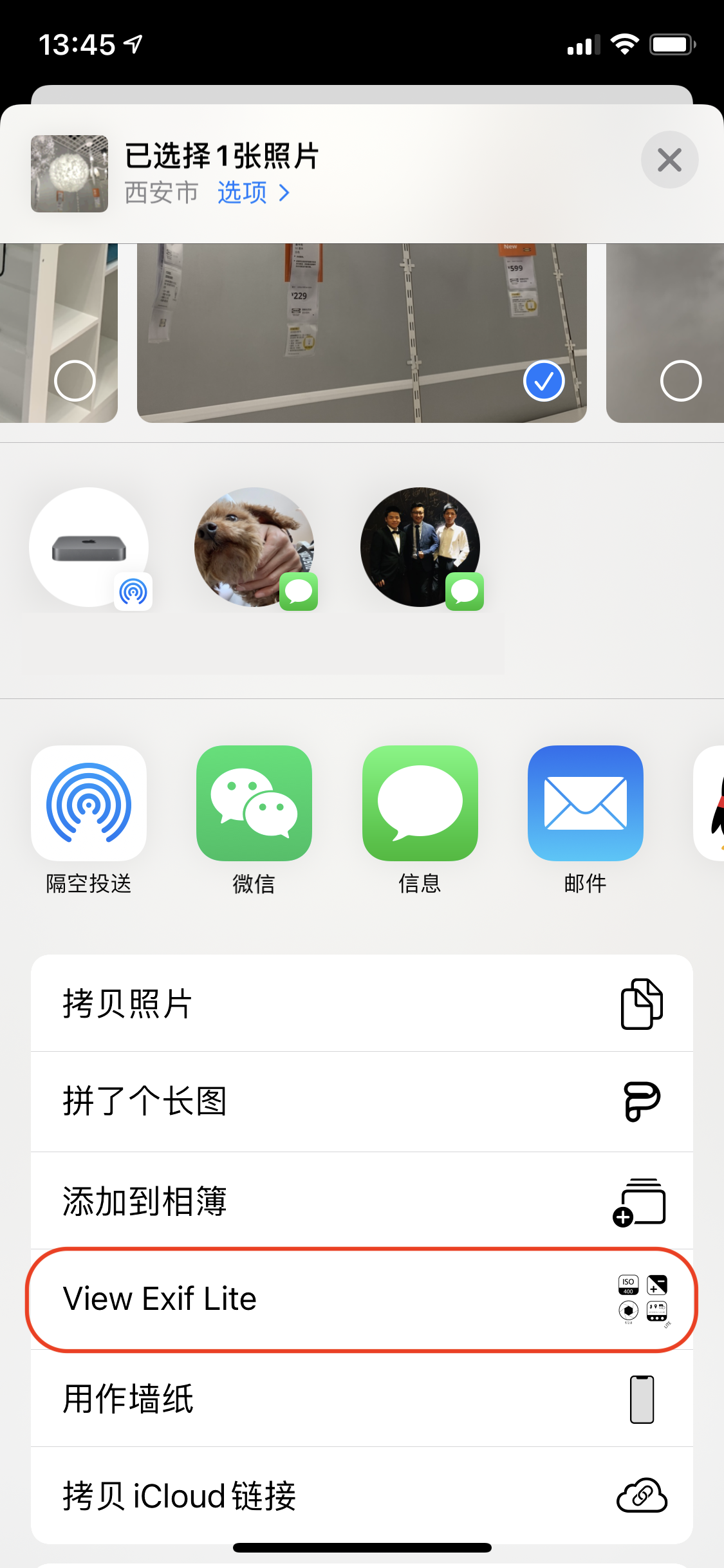This screenshot has height=1568, width=724.
Task: Share via 信息 Messages
Action: tap(420, 803)
